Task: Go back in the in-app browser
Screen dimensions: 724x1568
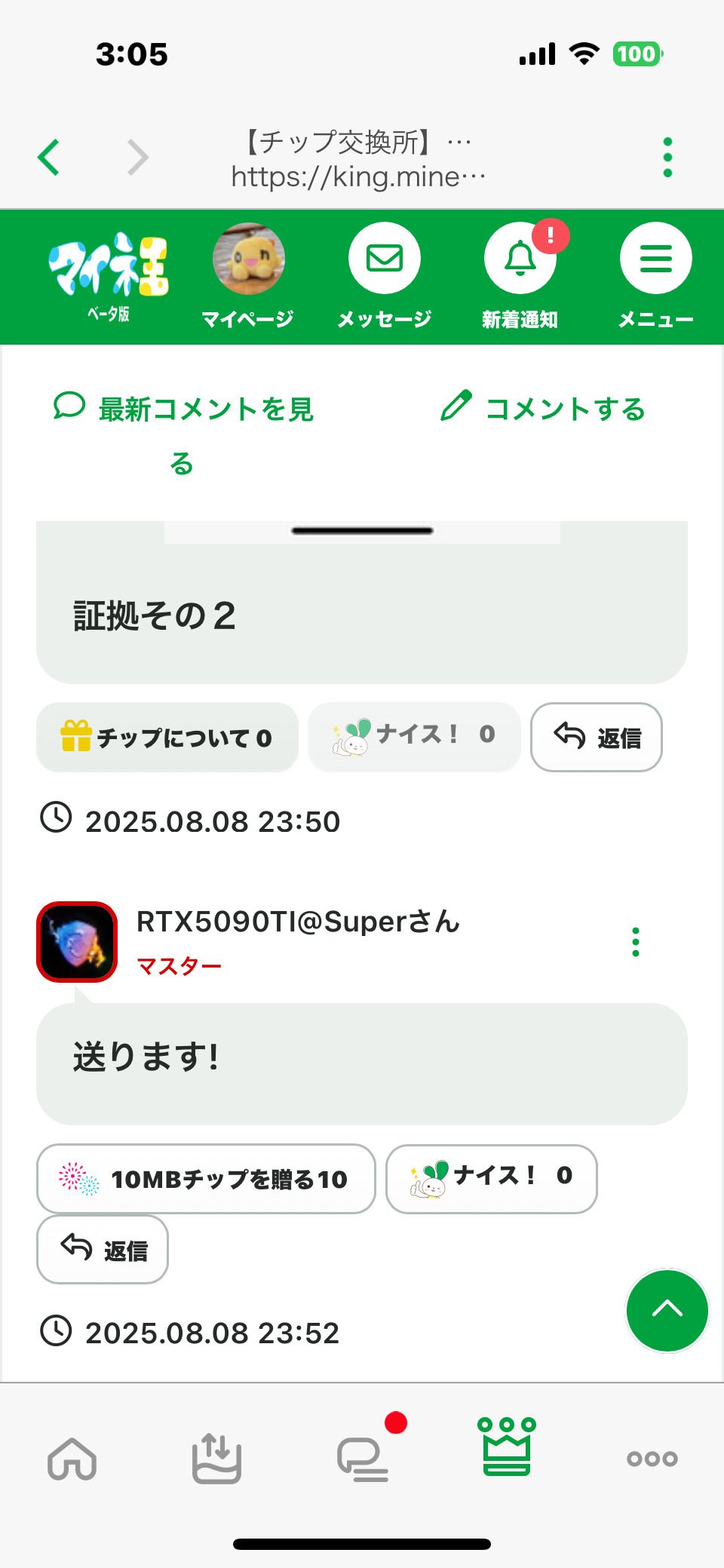Action: 49,158
